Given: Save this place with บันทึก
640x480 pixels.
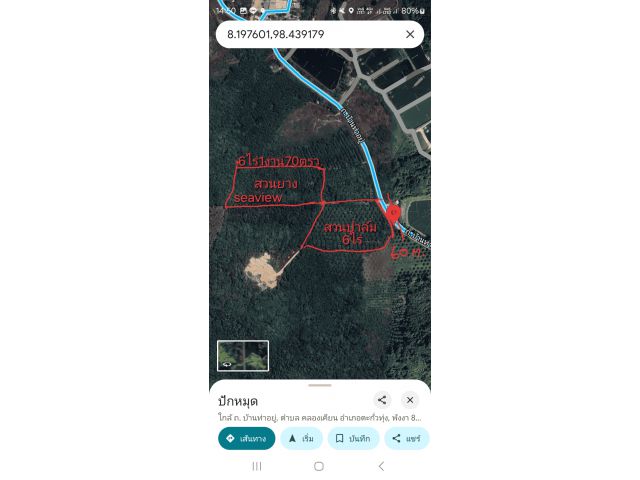Looking at the screenshot, I should [353, 438].
